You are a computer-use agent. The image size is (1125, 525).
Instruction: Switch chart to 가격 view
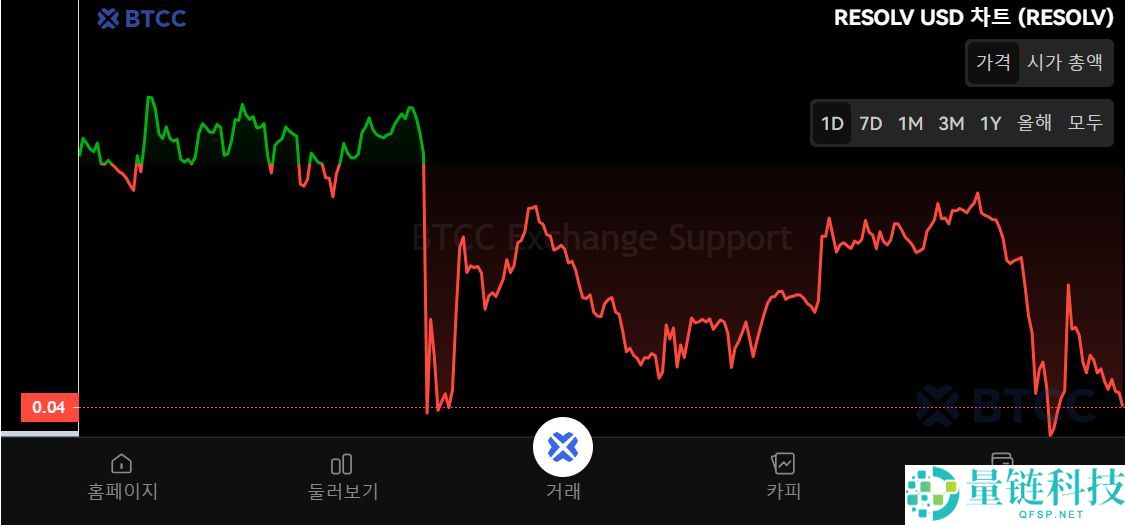pyautogui.click(x=993, y=62)
